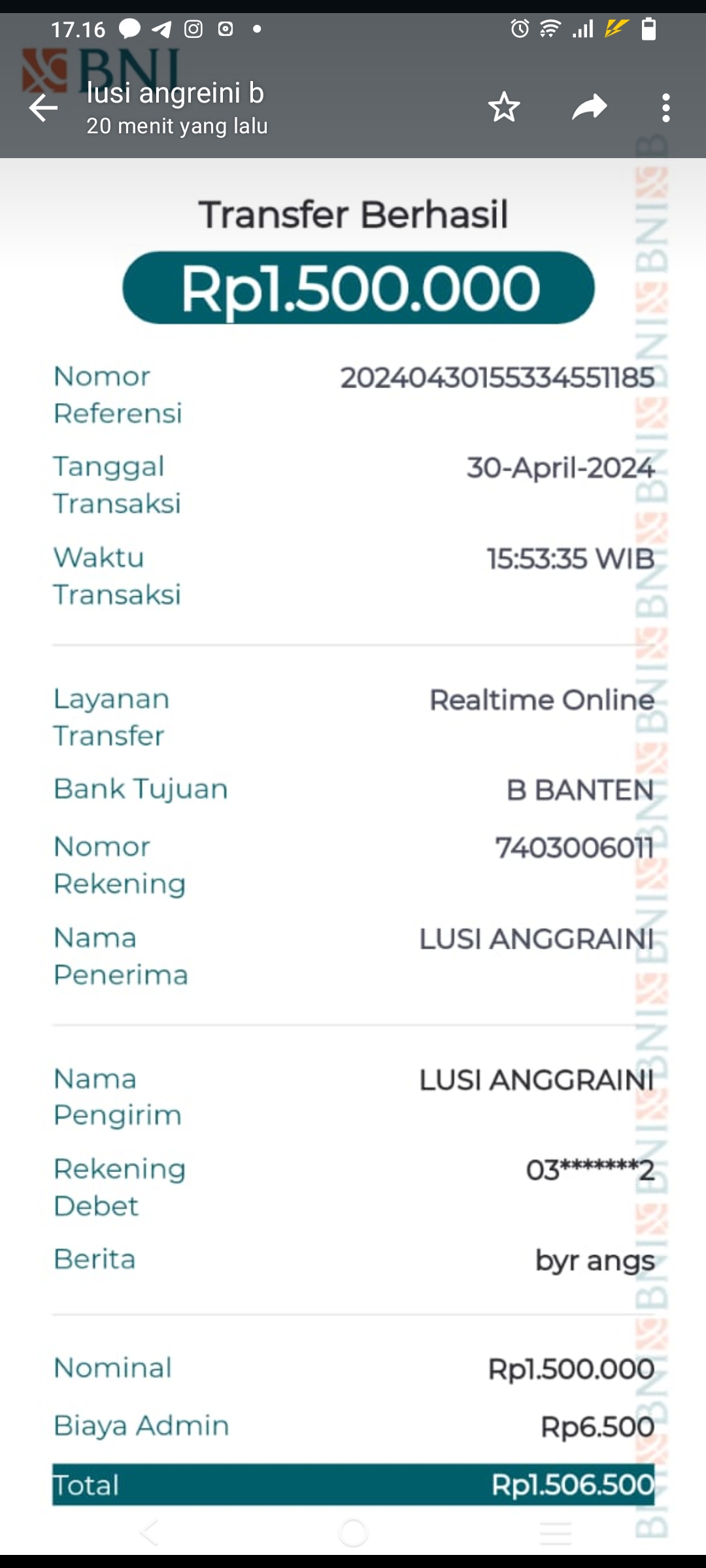Forward the receipt using the share arrow
Screen dimensions: 706x1568
pos(588,106)
